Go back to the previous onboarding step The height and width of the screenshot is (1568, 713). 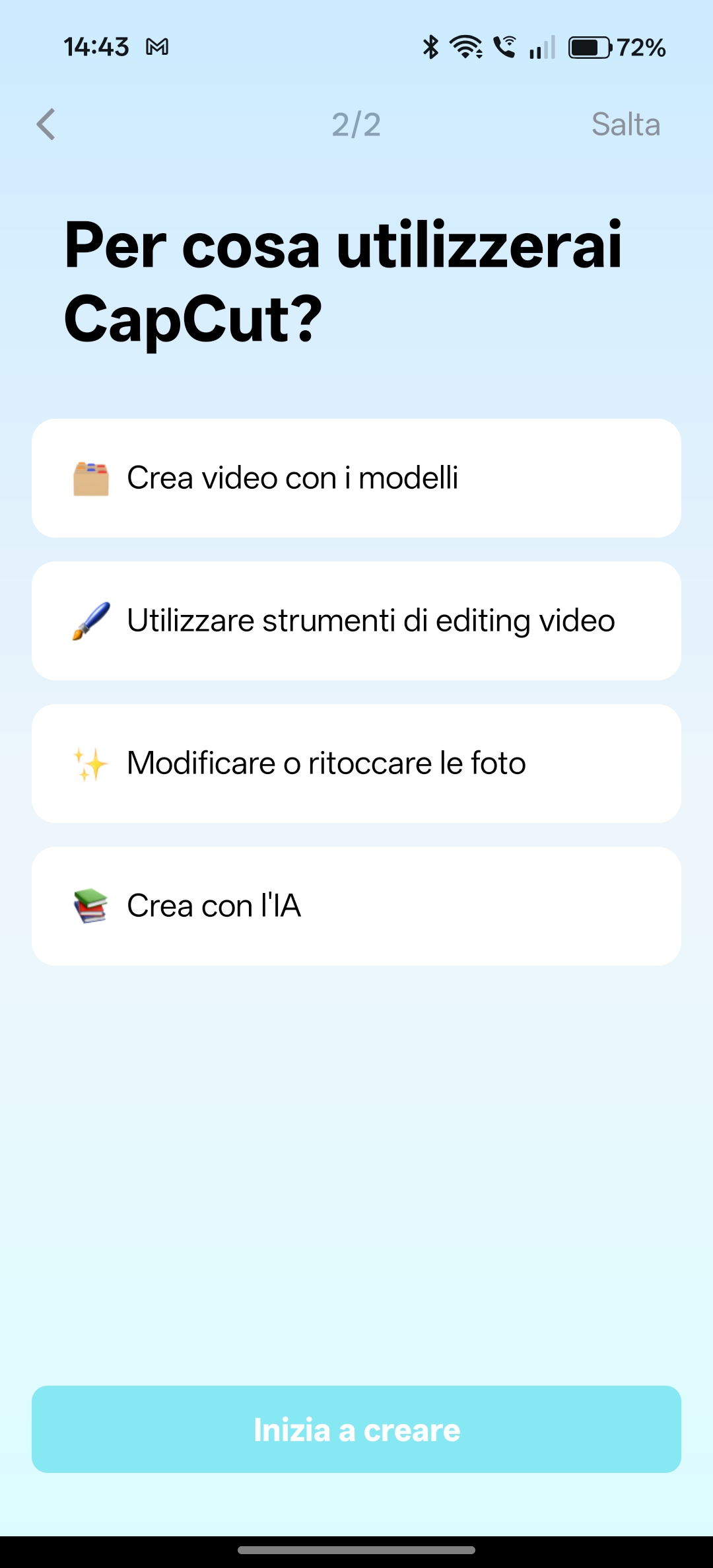point(46,124)
